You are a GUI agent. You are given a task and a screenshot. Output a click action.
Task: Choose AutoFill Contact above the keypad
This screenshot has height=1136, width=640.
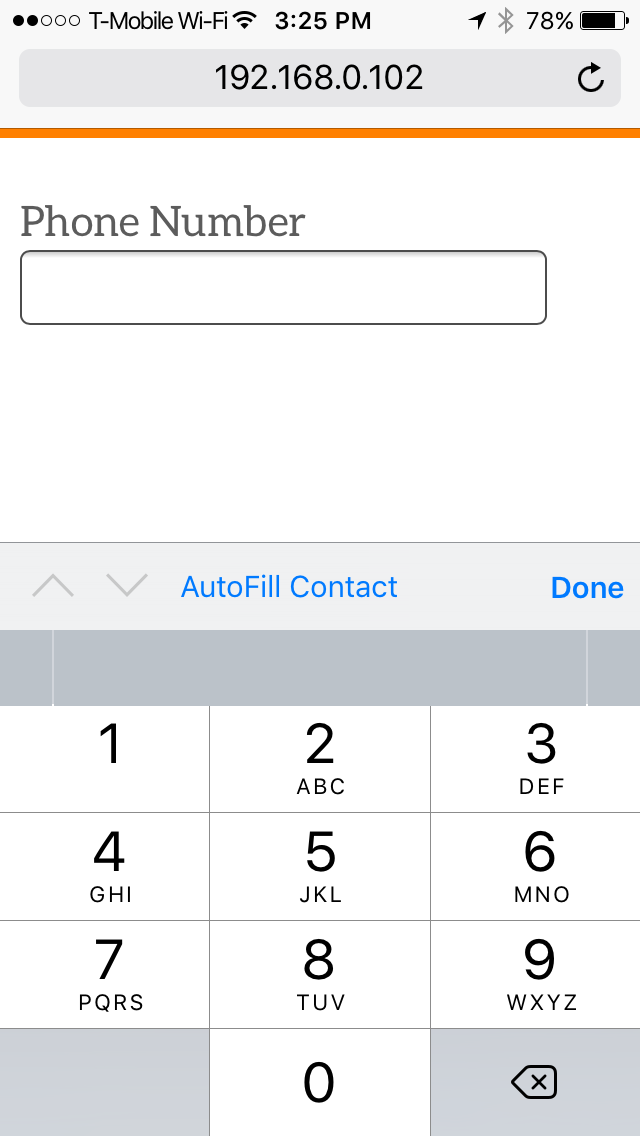click(x=289, y=587)
